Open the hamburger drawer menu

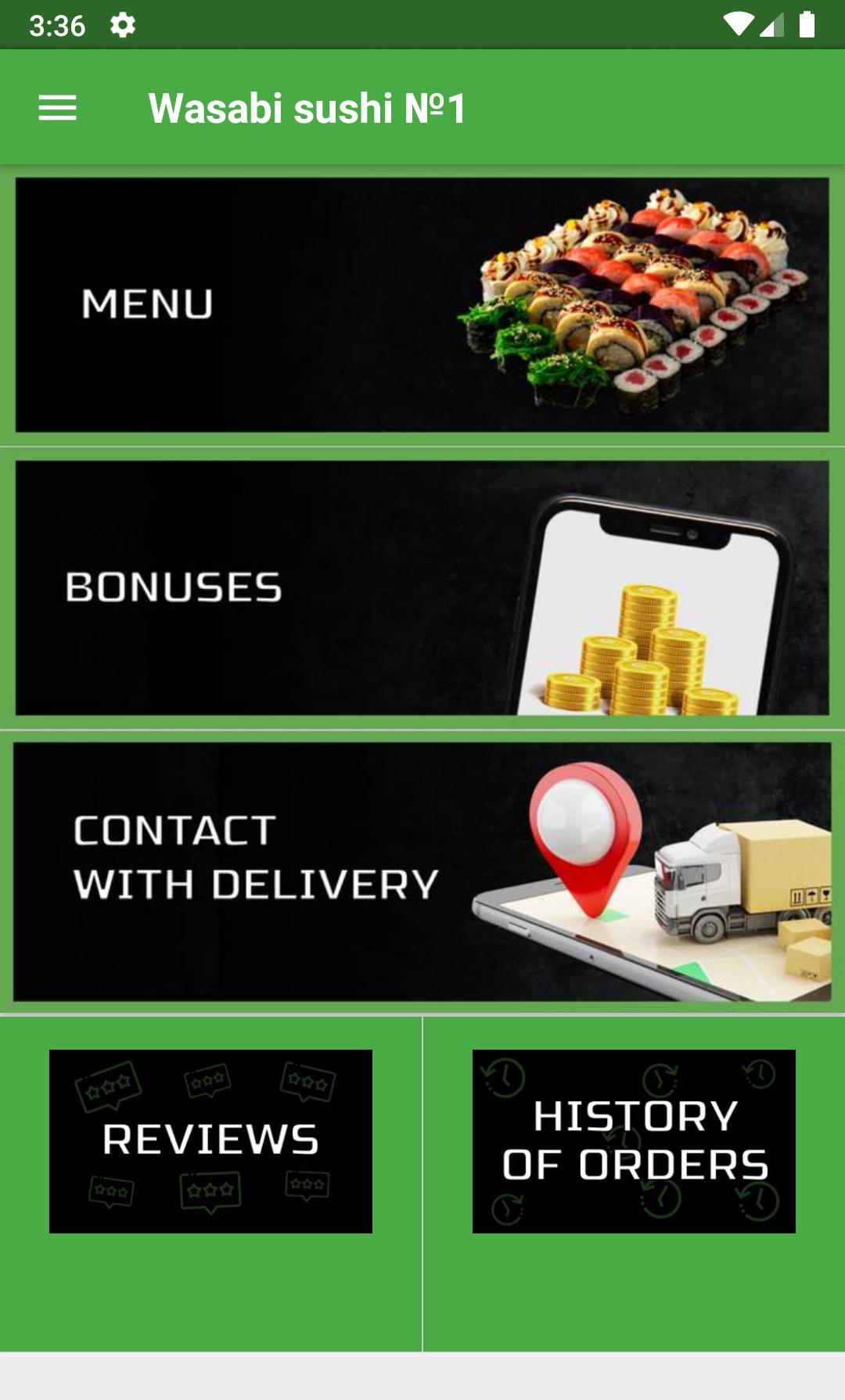pyautogui.click(x=58, y=108)
